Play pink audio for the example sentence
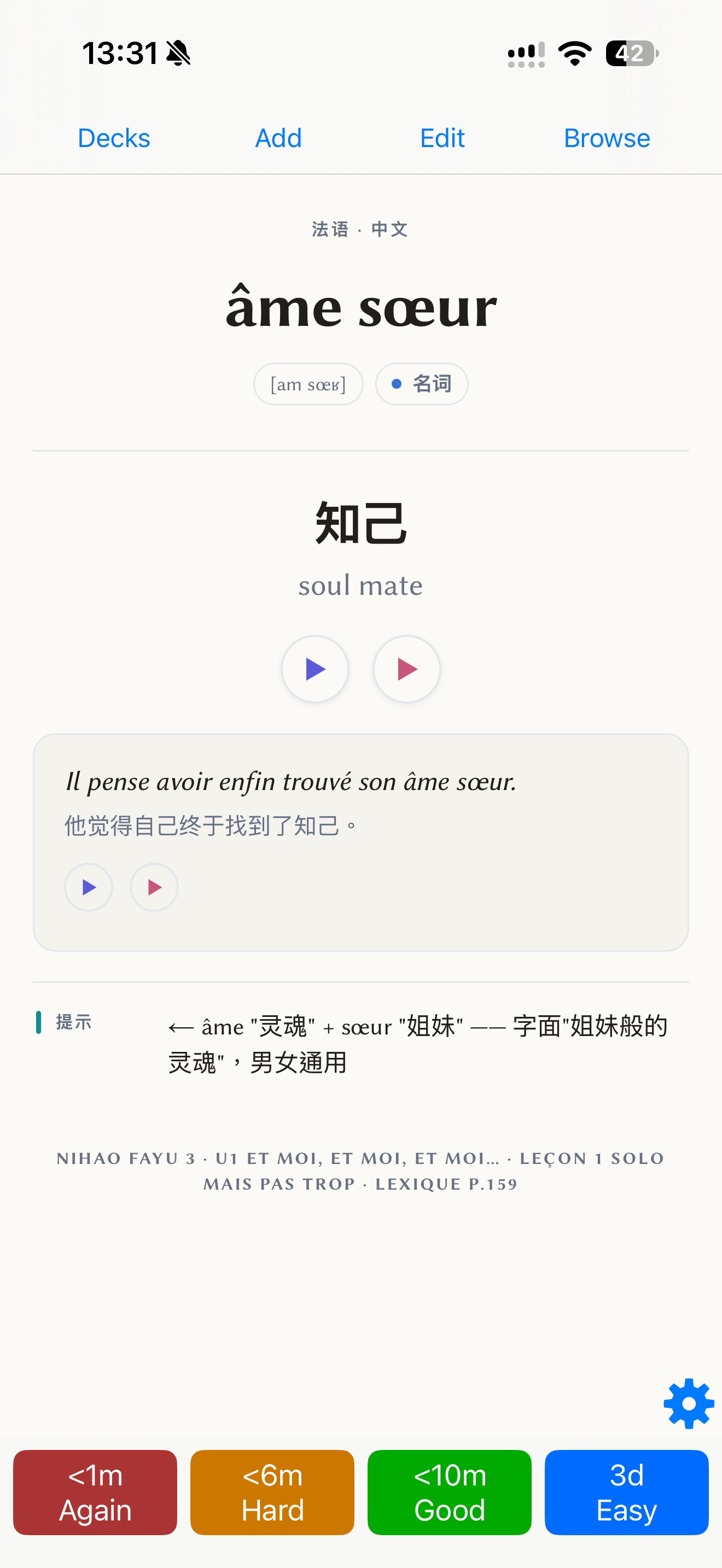722x1568 pixels. pos(154,887)
